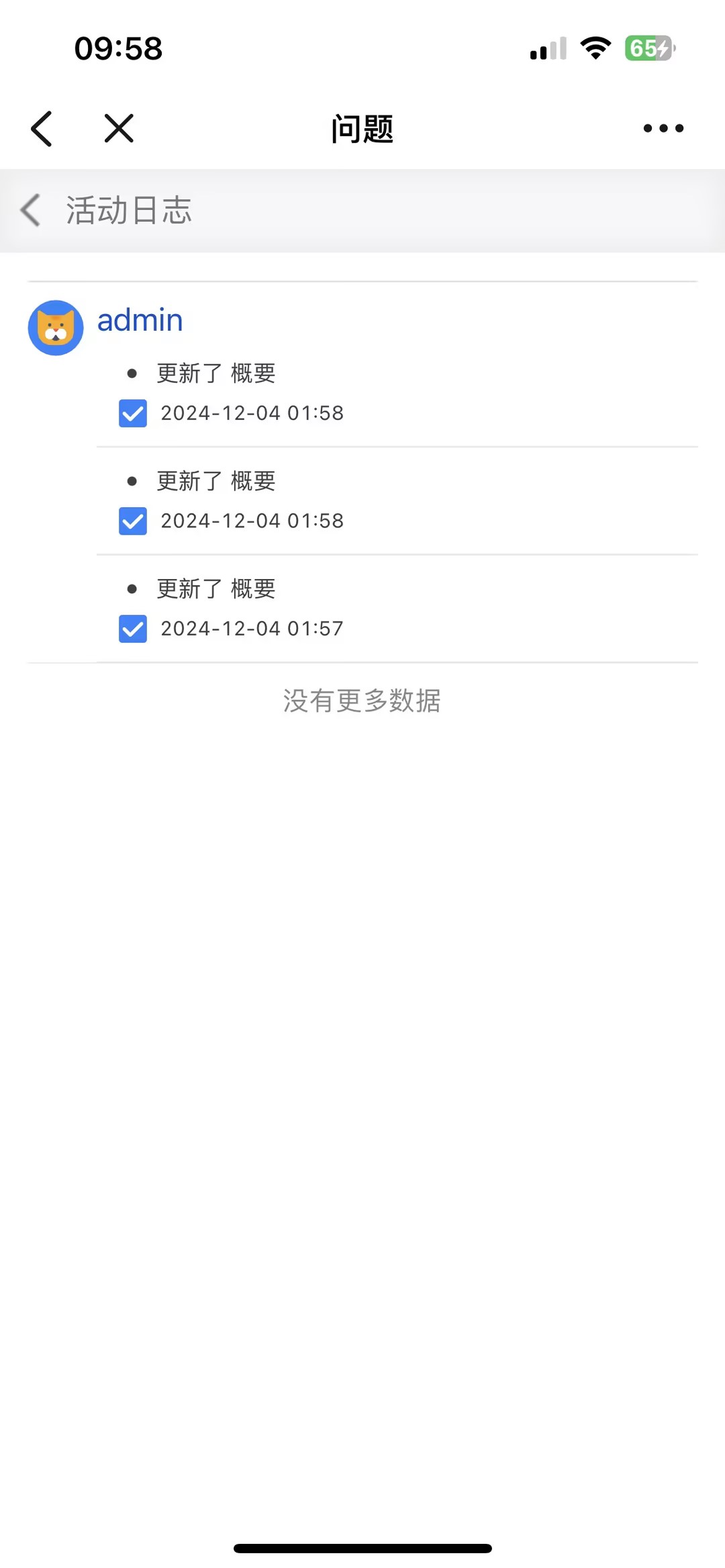
Task: Go back using the top-left arrow
Action: pos(42,128)
